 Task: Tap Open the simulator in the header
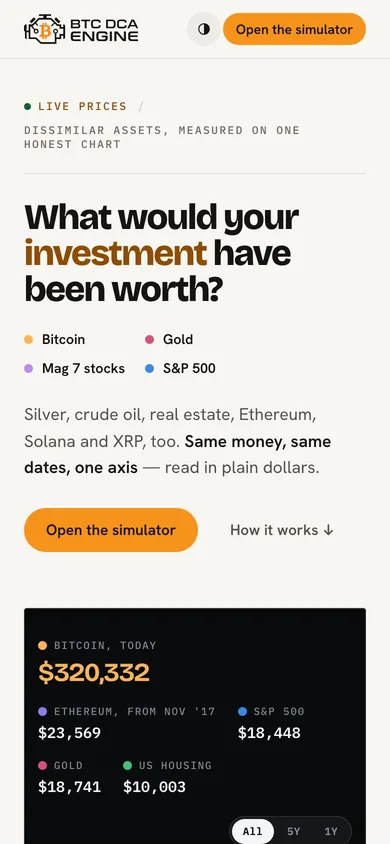click(x=294, y=29)
